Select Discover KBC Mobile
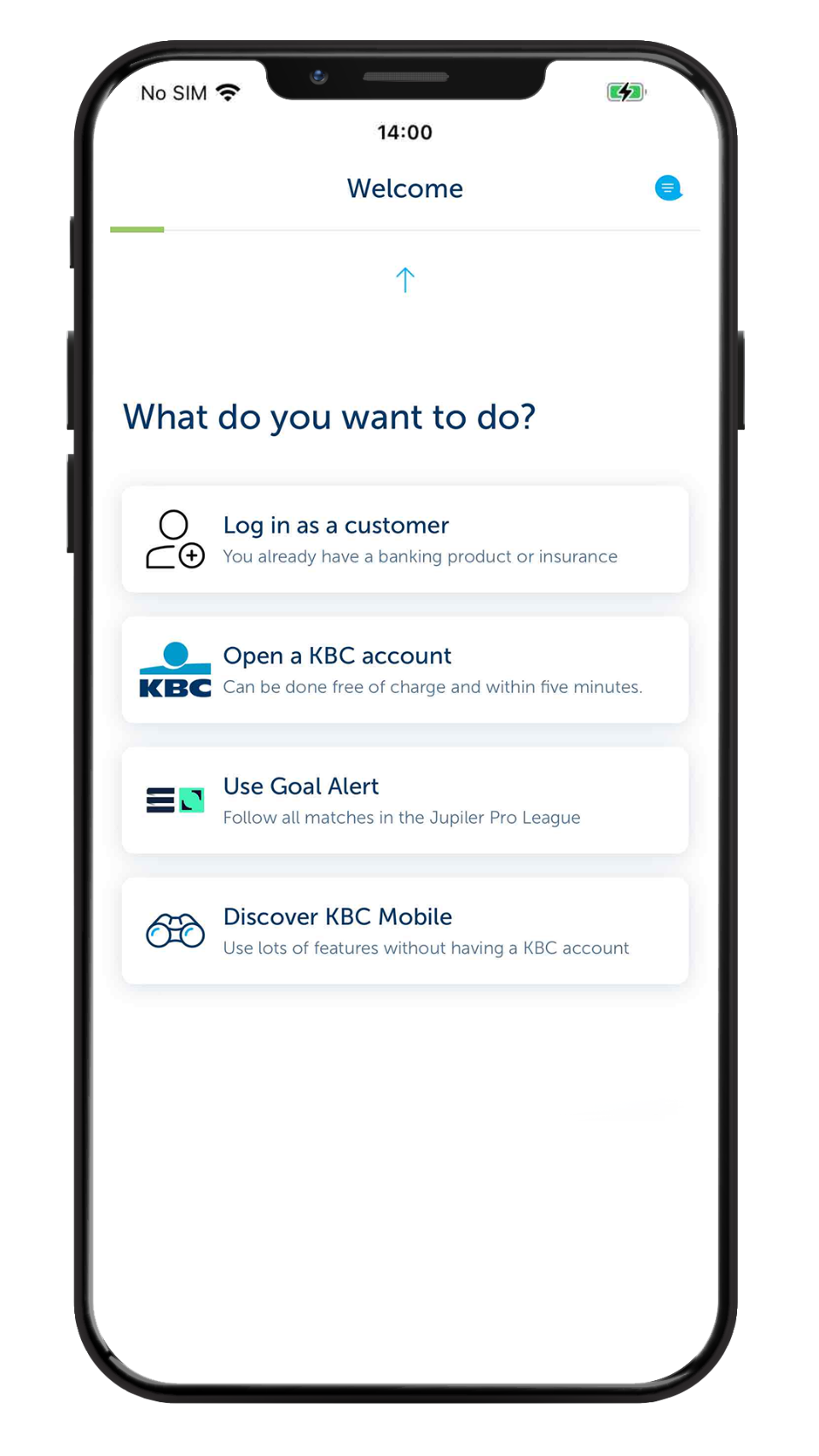Image resolution: width=819 pixels, height=1456 pixels. pos(405,931)
